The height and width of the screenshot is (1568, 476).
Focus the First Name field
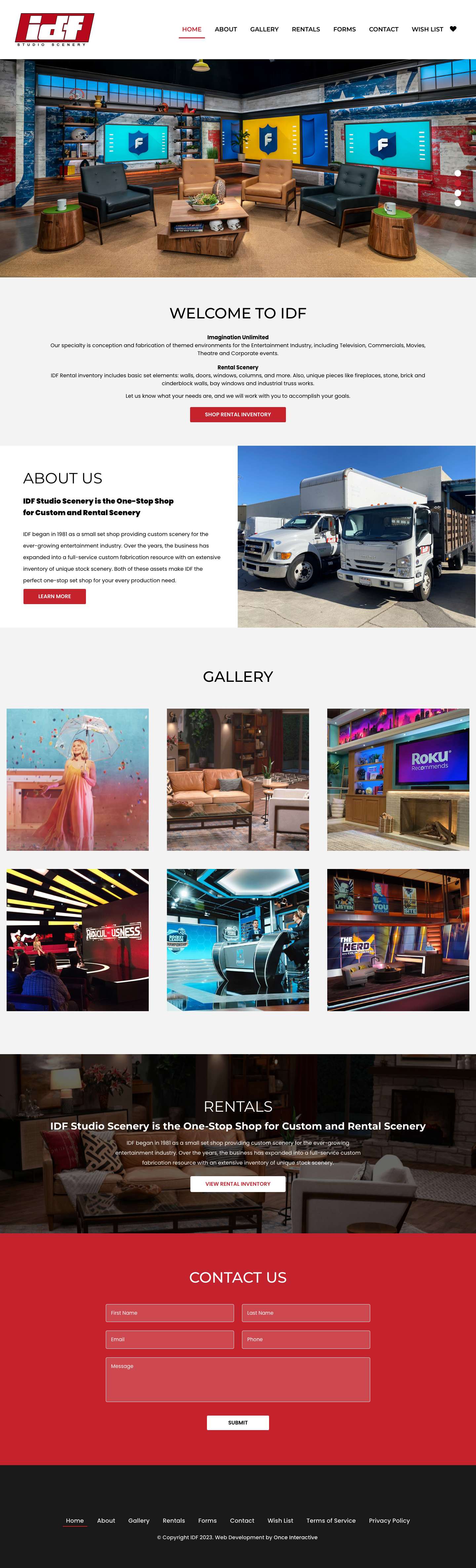[x=169, y=1313]
